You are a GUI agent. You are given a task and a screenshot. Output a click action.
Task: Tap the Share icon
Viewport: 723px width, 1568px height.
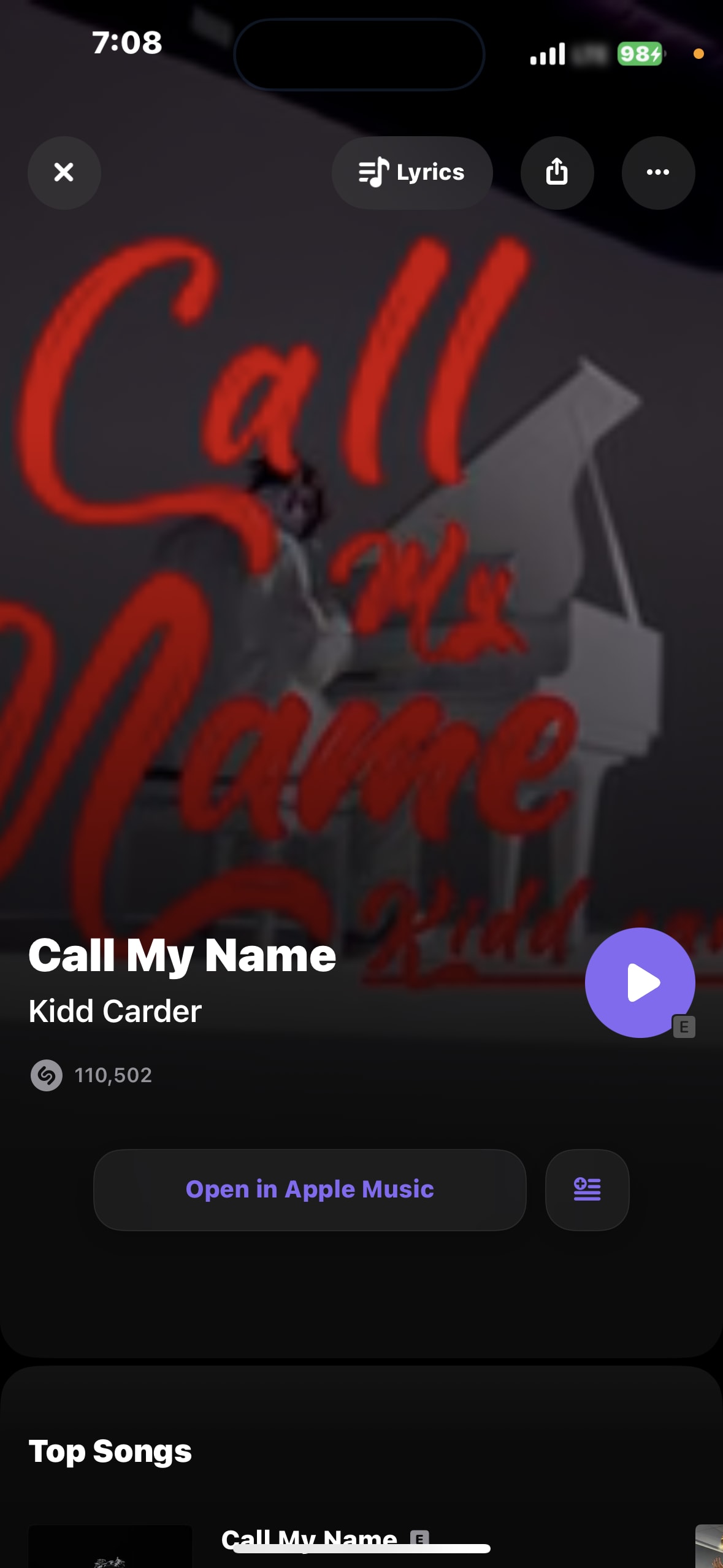click(x=557, y=172)
